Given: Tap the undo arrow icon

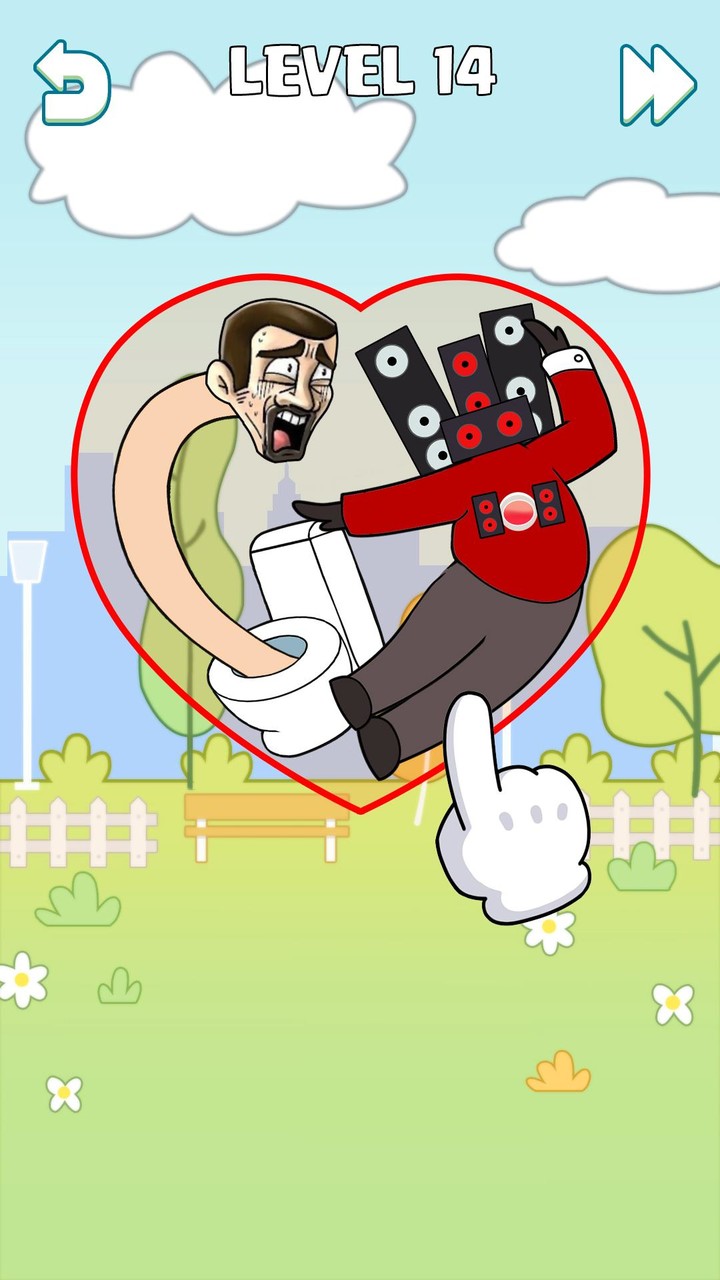Looking at the screenshot, I should click(72, 83).
